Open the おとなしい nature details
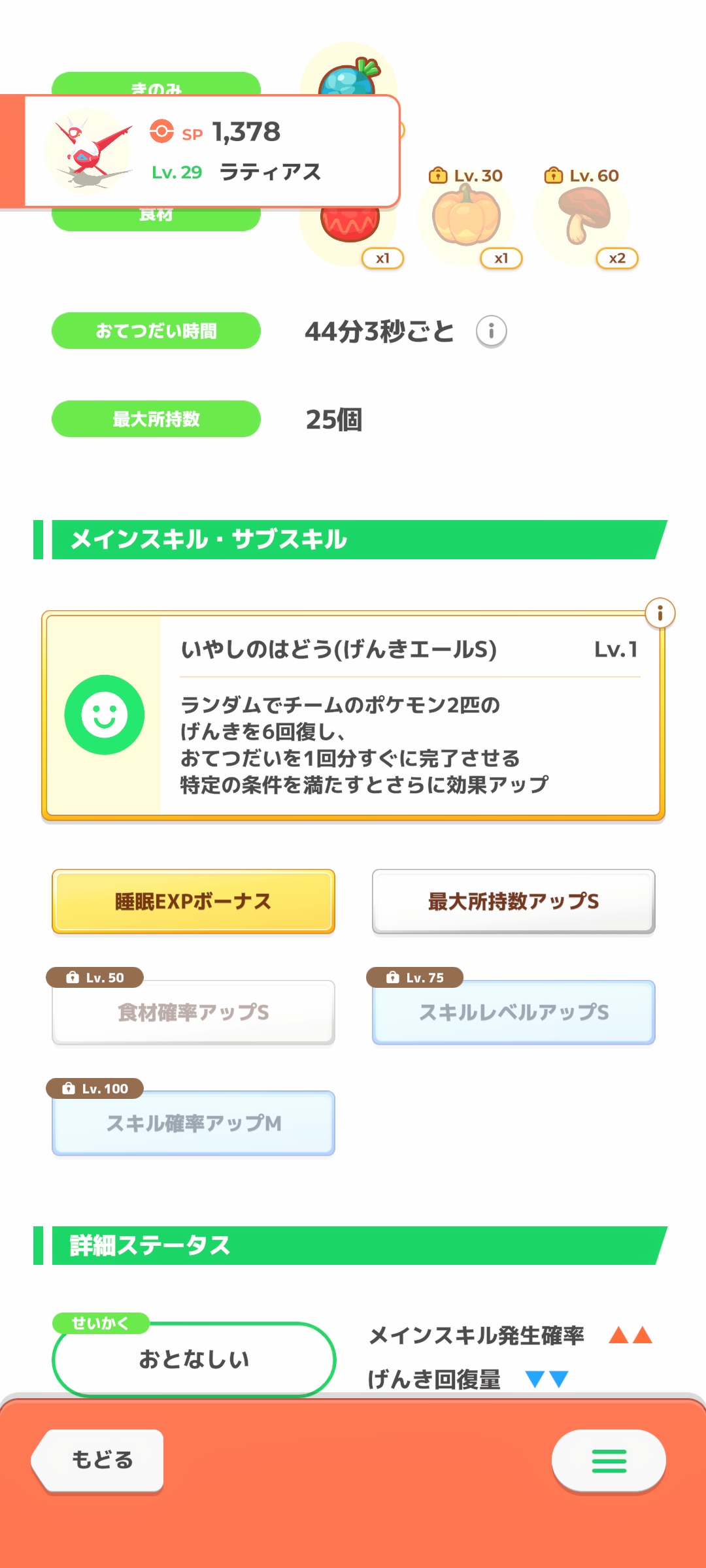The height and width of the screenshot is (1568, 706). 193,1360
